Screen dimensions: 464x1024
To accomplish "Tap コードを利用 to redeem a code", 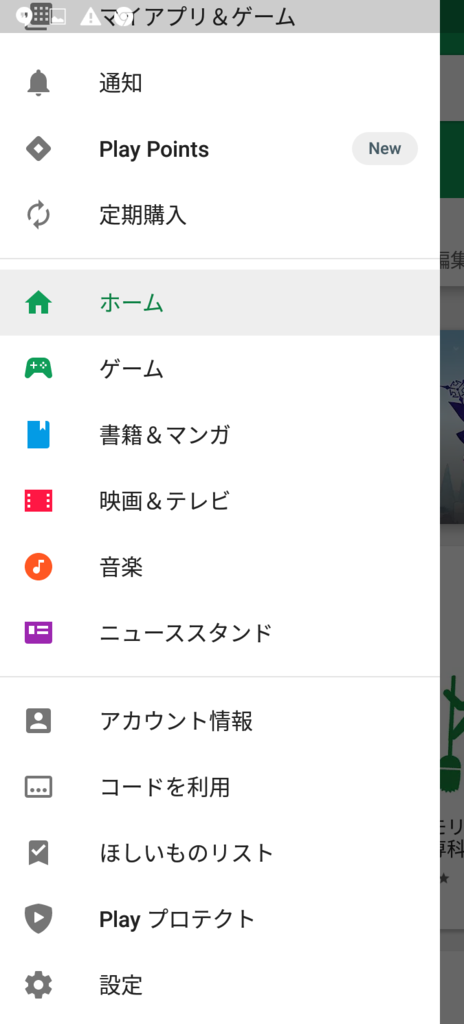I will [x=220, y=787].
